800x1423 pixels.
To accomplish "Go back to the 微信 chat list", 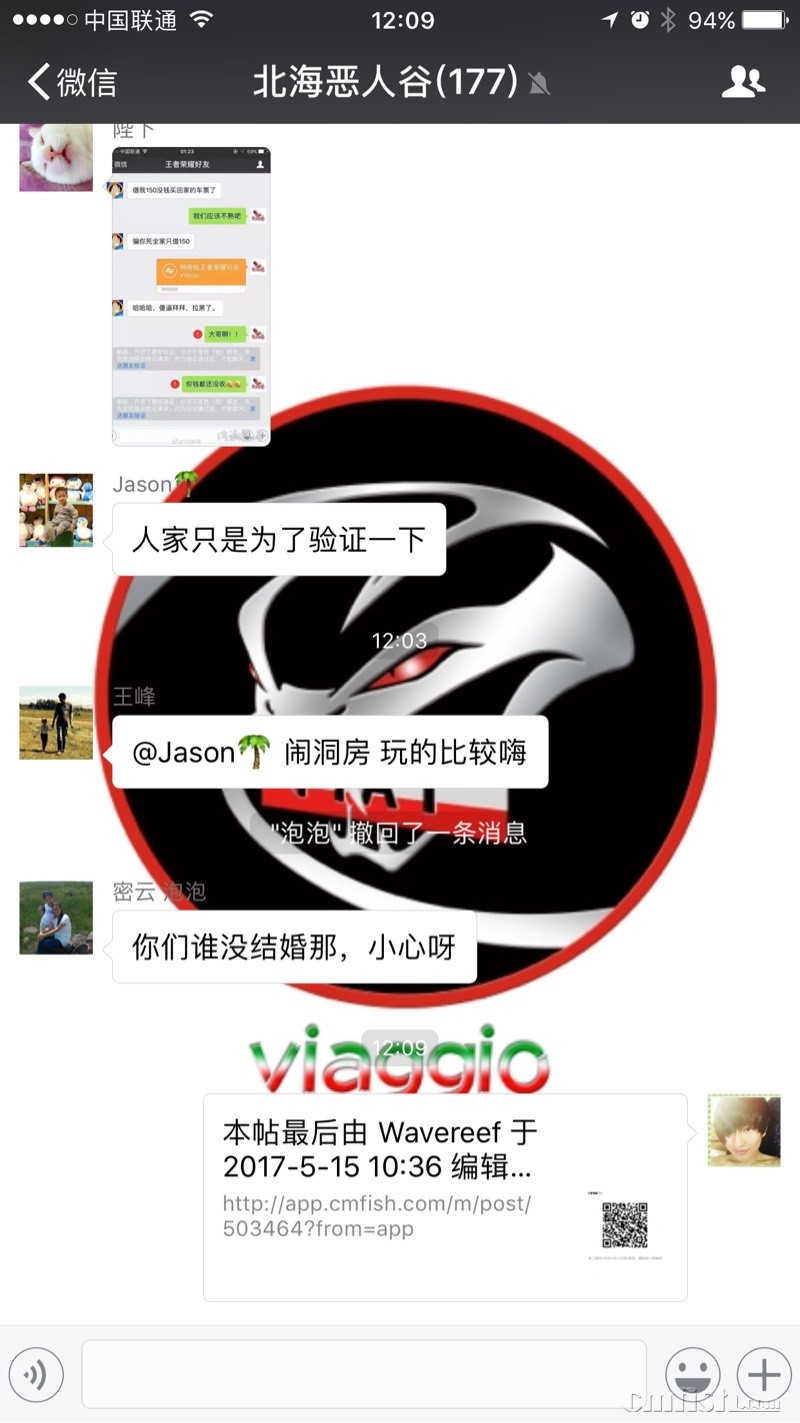I will pyautogui.click(x=70, y=81).
